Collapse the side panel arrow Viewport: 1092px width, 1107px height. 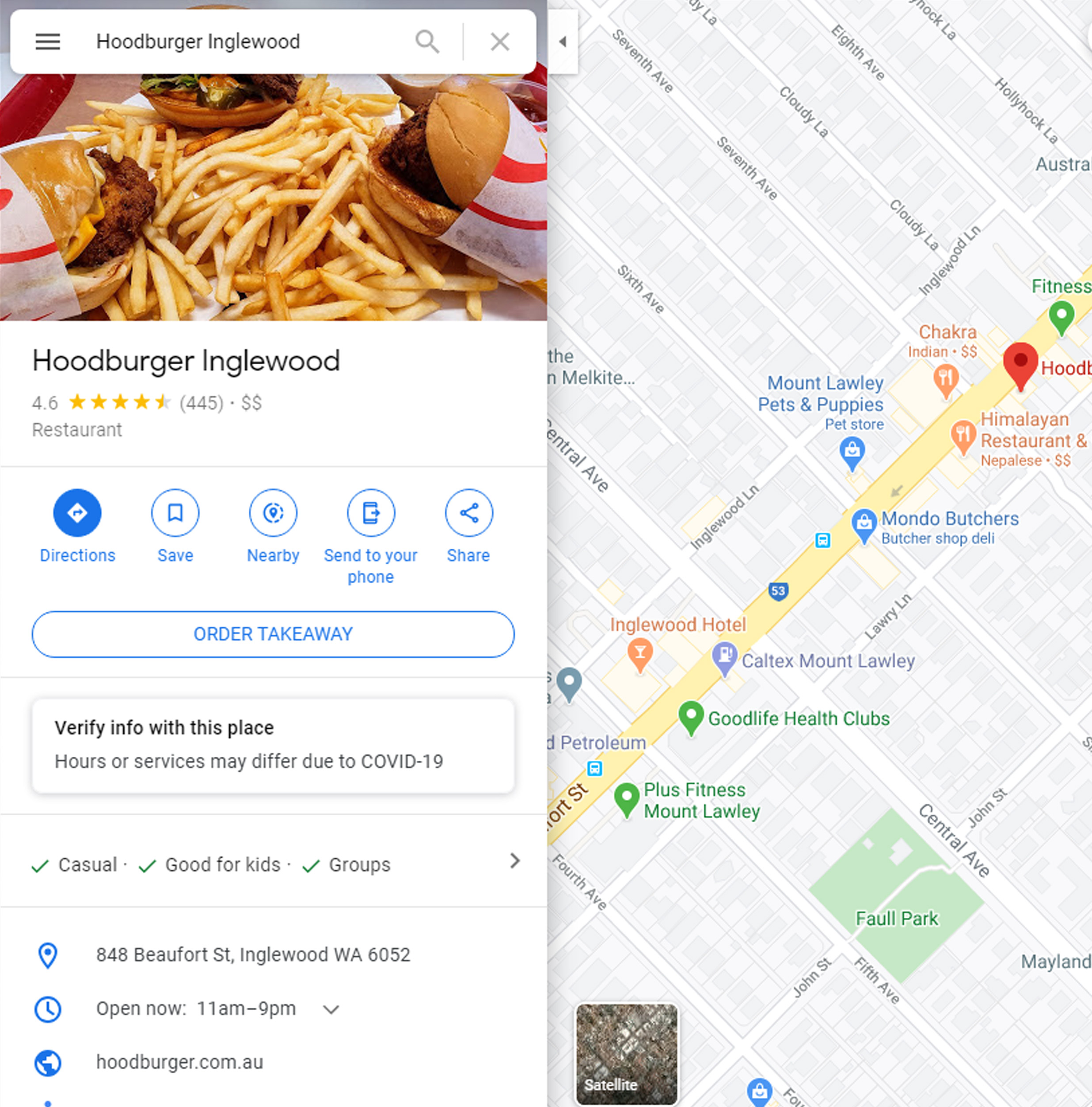tap(562, 42)
